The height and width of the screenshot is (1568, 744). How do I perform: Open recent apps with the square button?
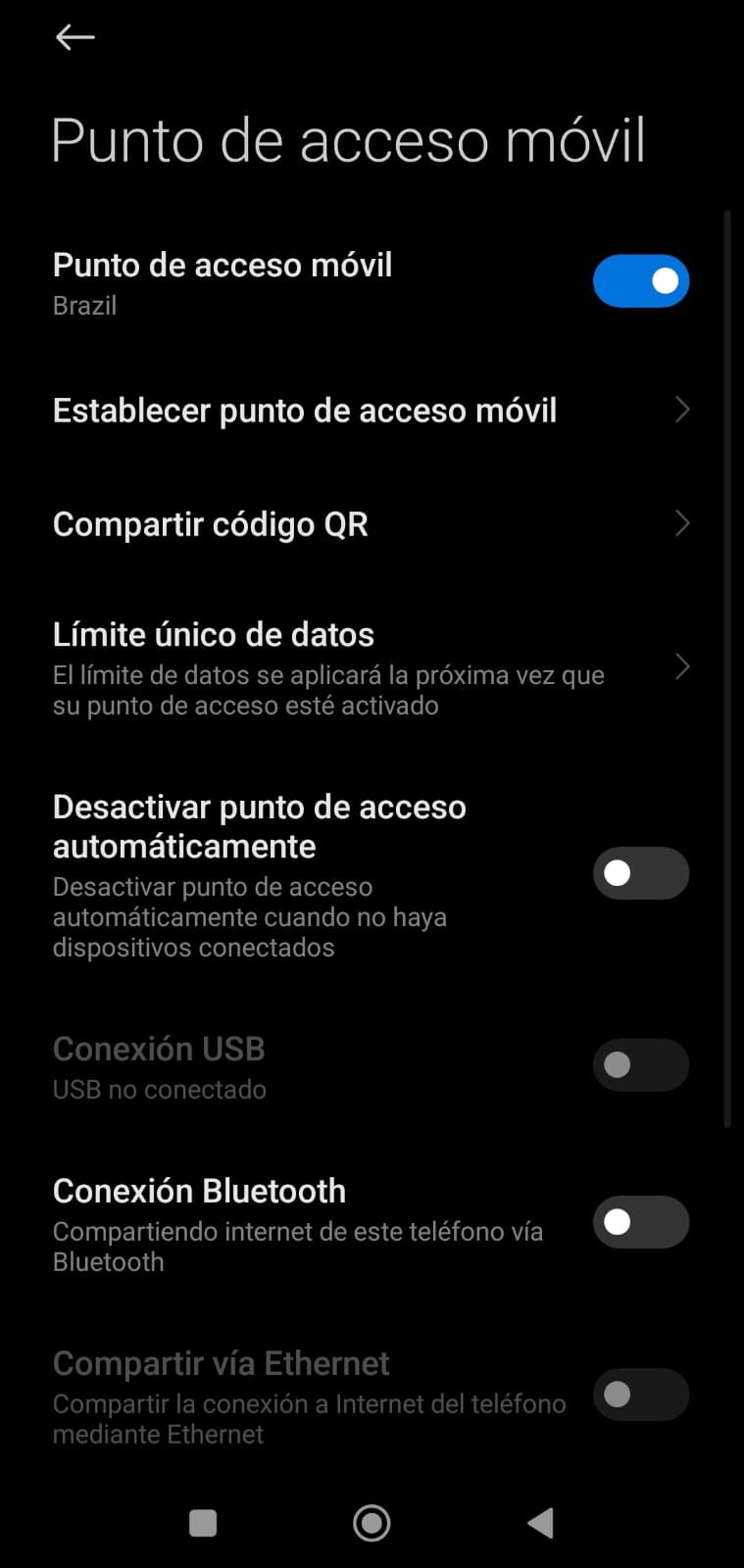(203, 1523)
